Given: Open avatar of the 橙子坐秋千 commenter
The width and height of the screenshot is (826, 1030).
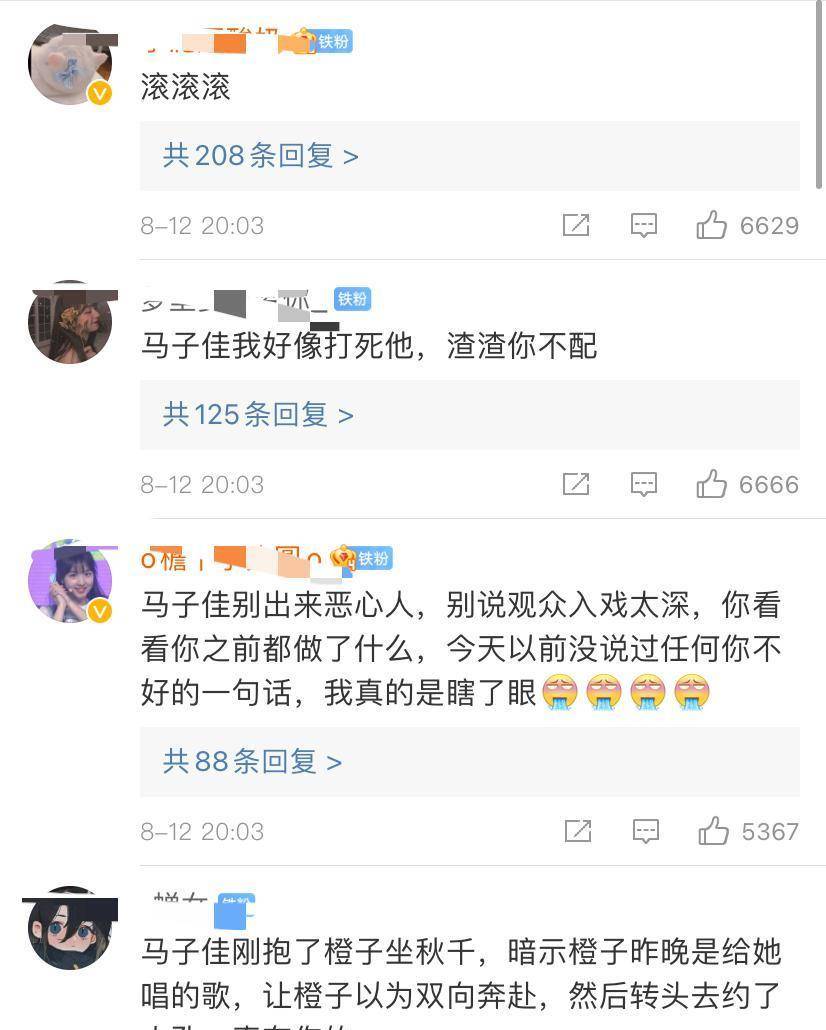Looking at the screenshot, I should (x=69, y=928).
